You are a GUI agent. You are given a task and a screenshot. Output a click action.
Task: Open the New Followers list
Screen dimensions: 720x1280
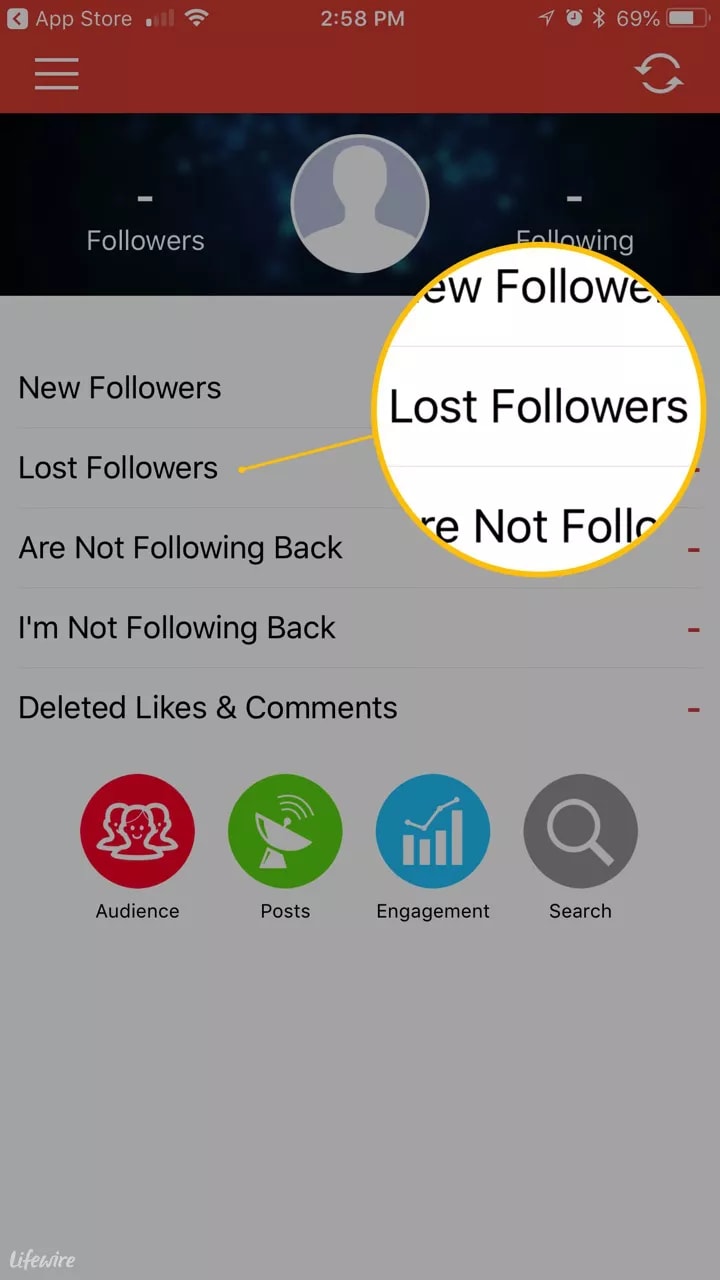click(120, 388)
